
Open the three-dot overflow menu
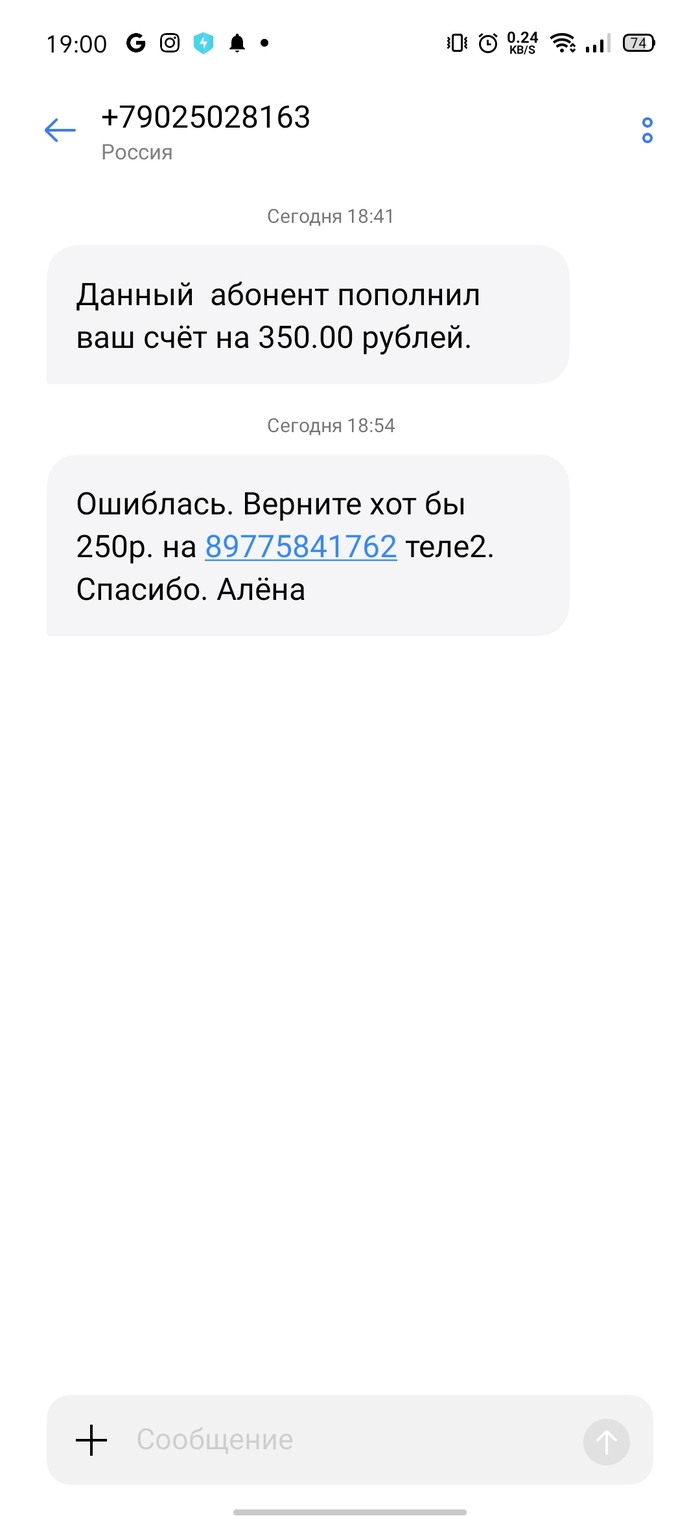(647, 130)
